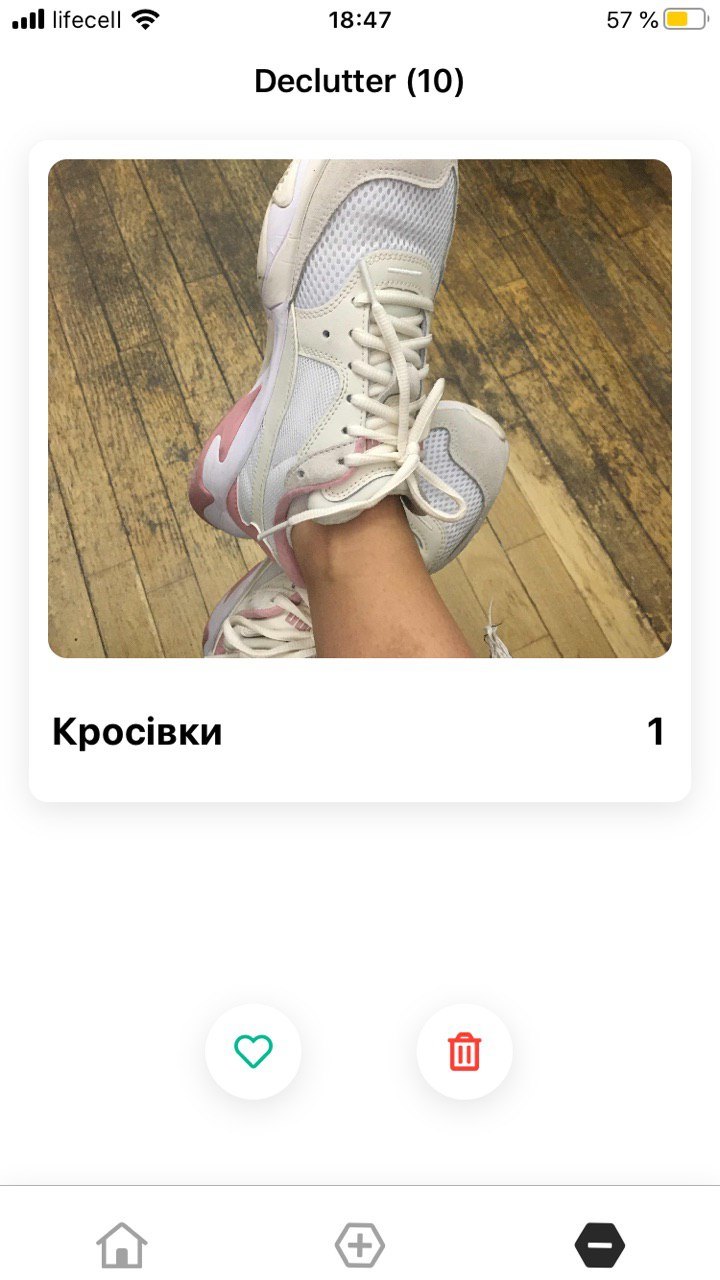This screenshot has height=1280, width=720.
Task: Keep the Кросівки item with the heart button
Action: [253, 1051]
